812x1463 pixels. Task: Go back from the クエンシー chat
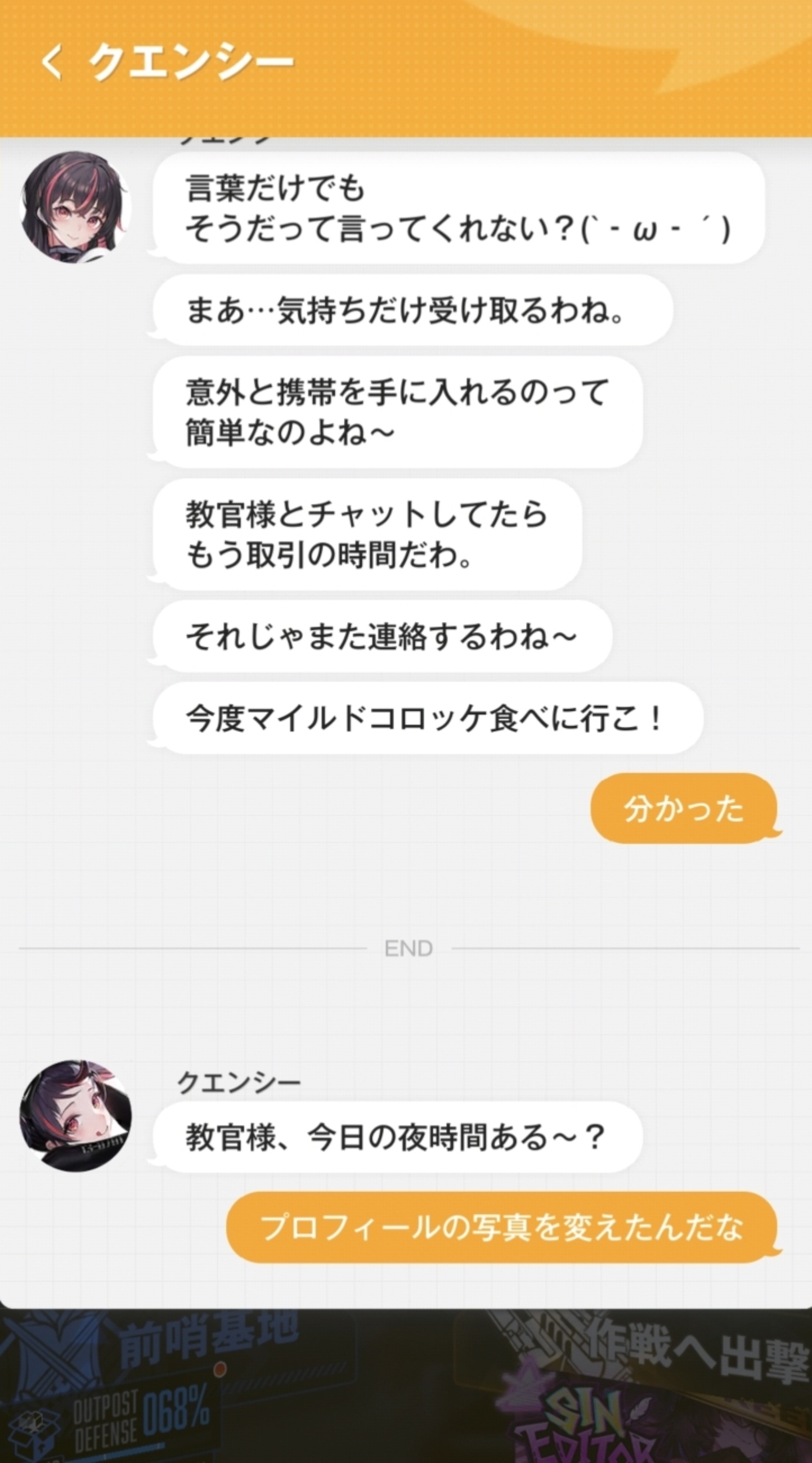[x=52, y=62]
